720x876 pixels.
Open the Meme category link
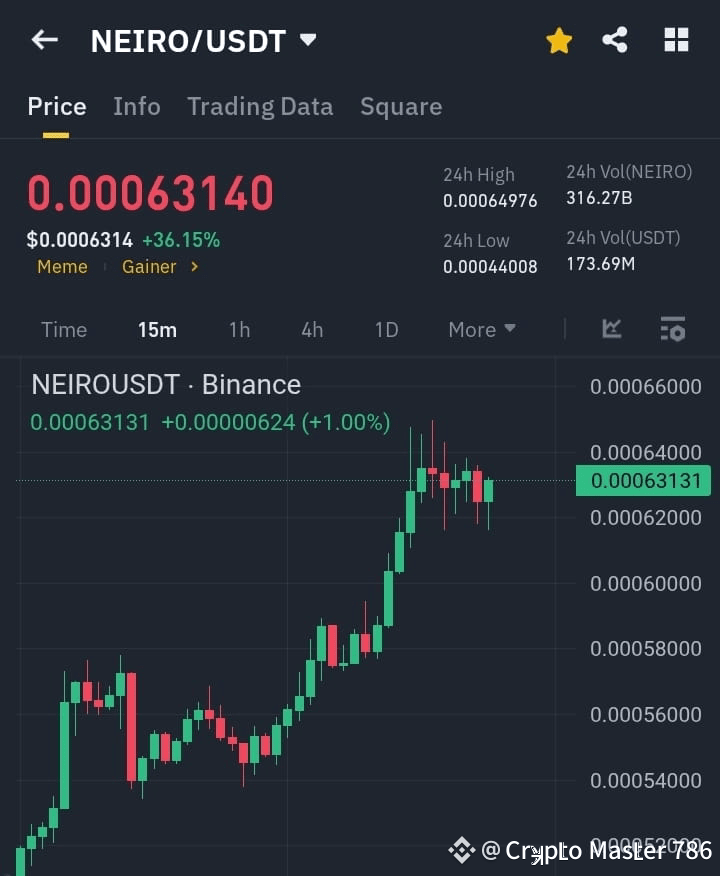pos(62,267)
